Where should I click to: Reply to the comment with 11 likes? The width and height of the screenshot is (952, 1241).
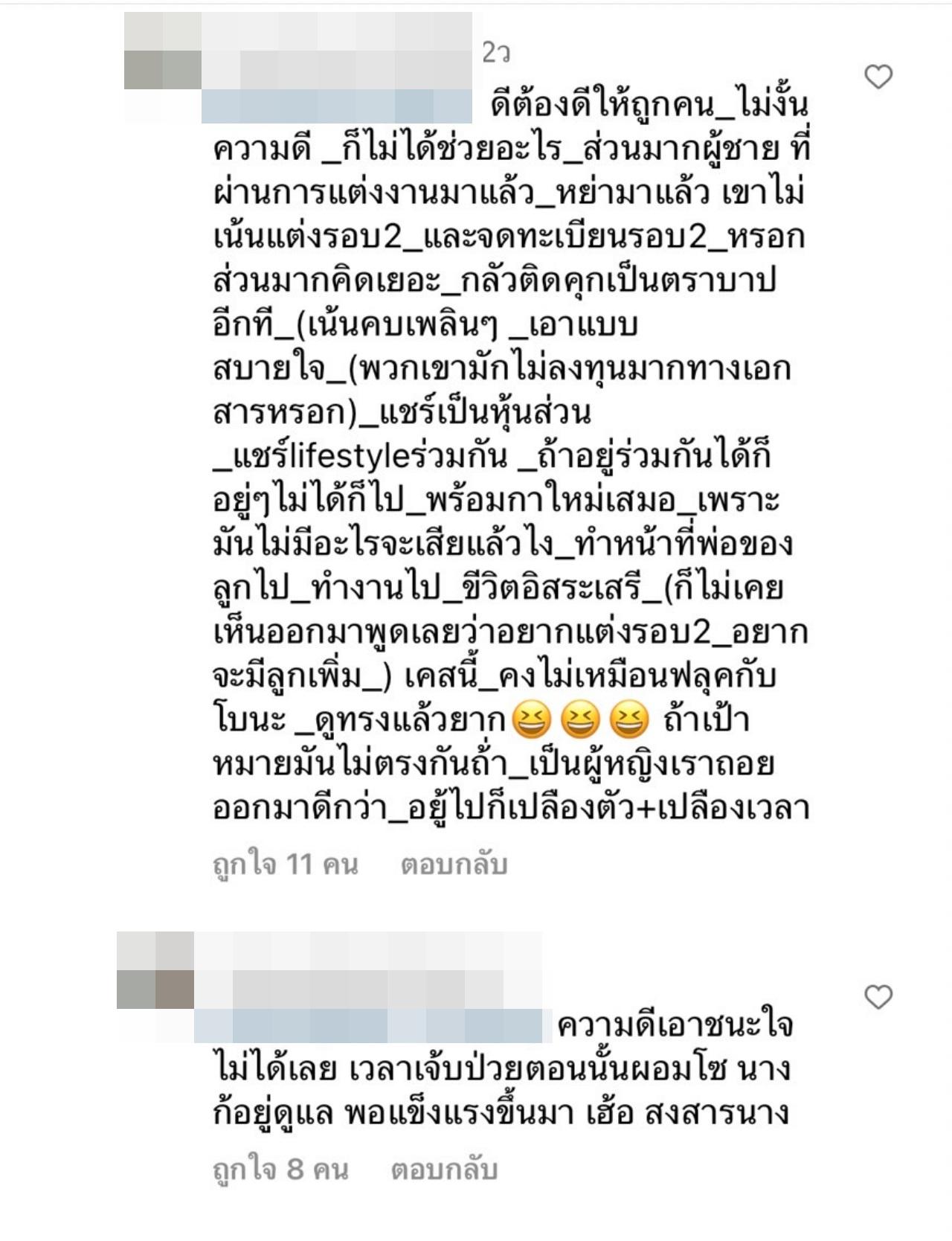454,865
